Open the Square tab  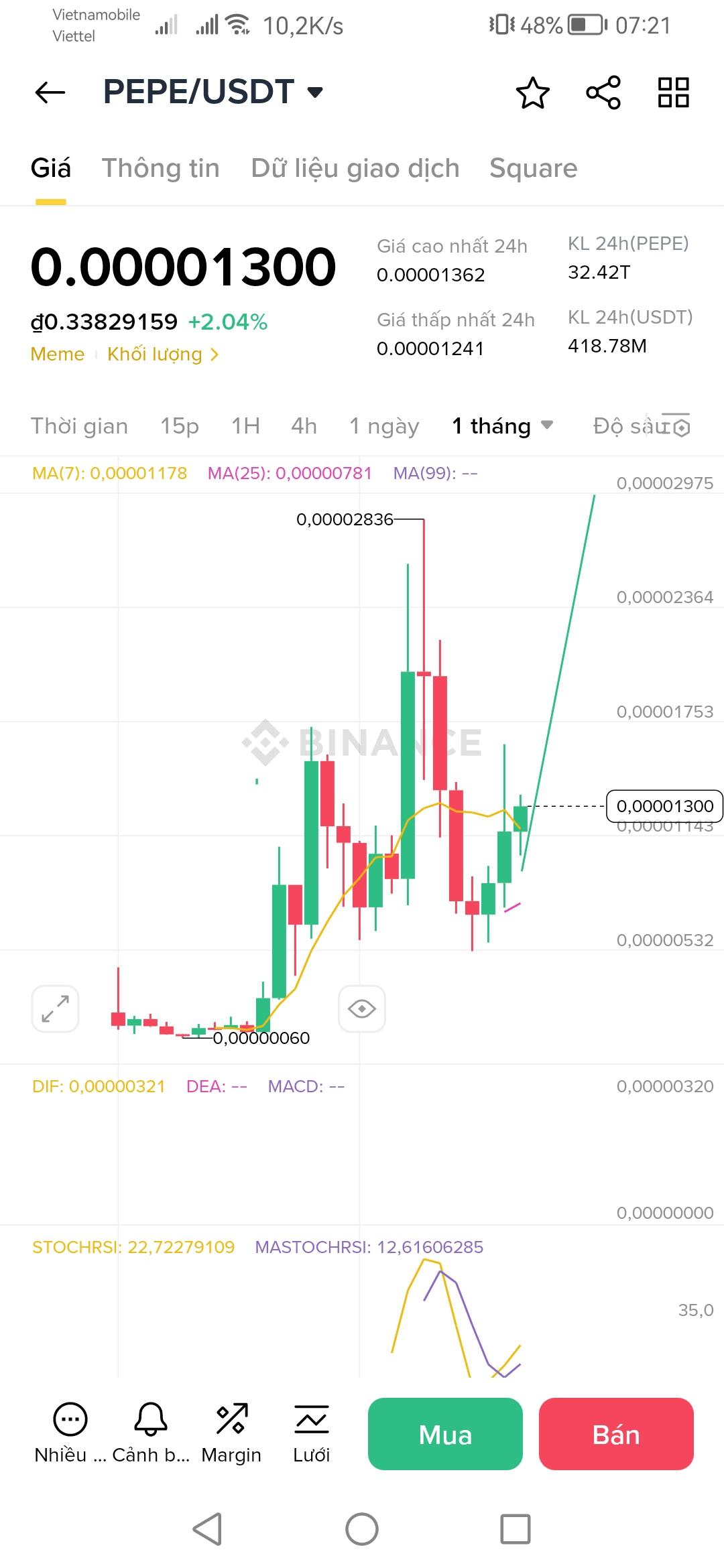click(x=533, y=168)
